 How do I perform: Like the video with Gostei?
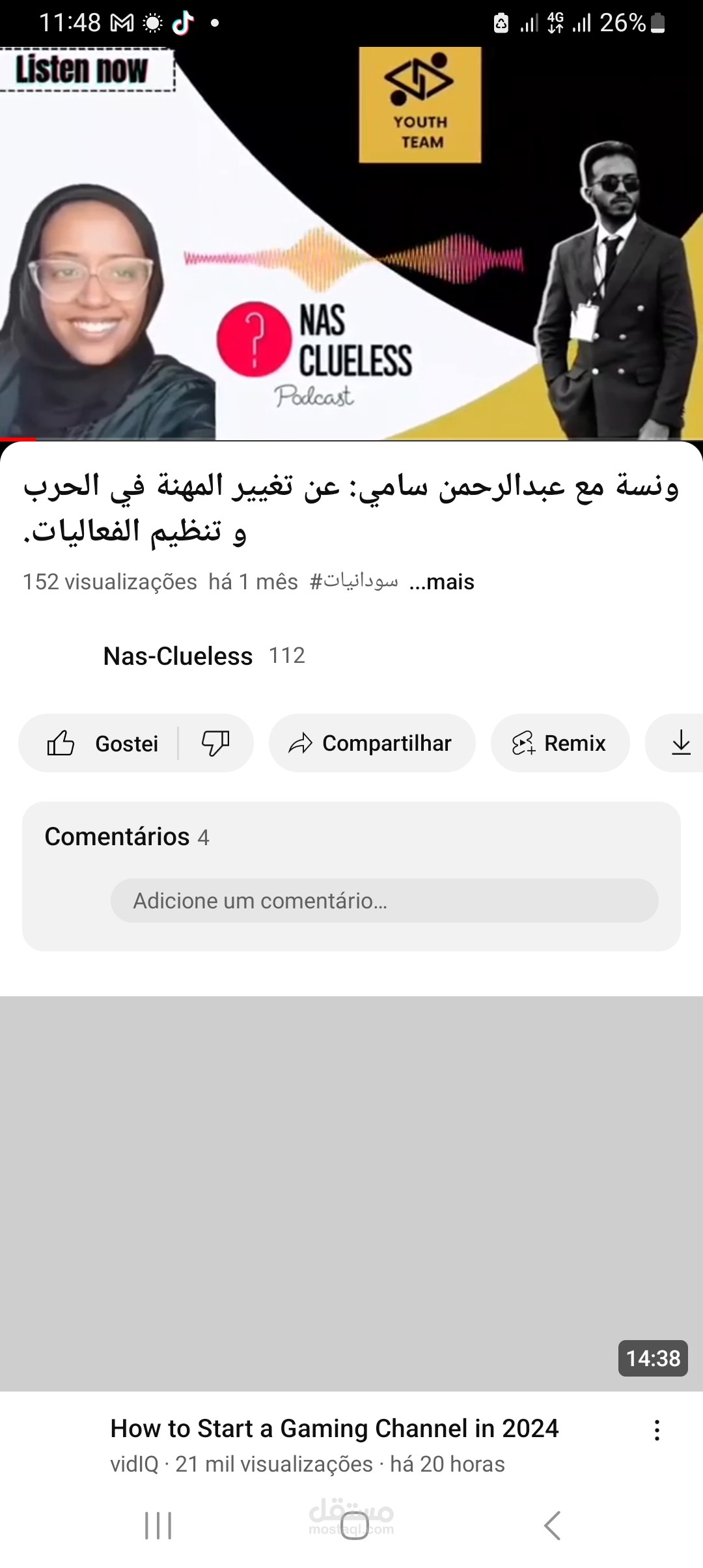click(x=102, y=743)
